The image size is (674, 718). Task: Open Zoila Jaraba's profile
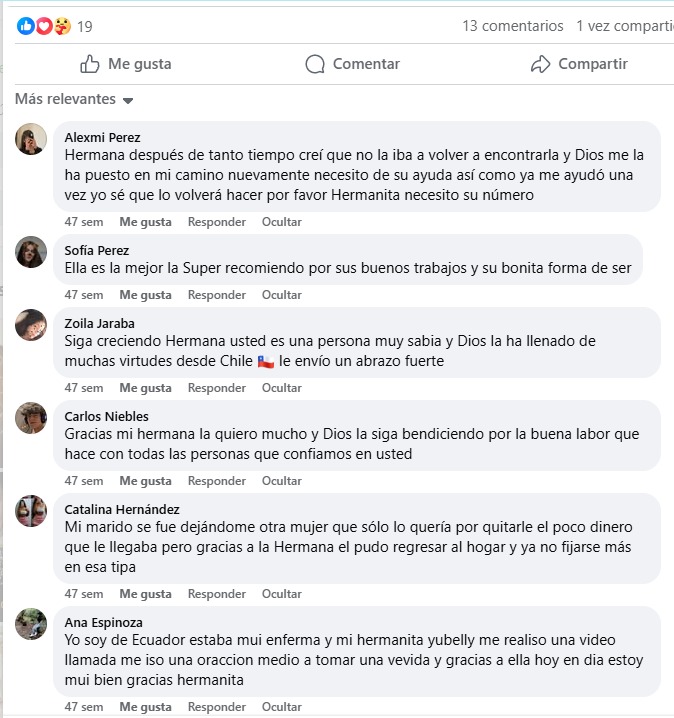[99, 323]
